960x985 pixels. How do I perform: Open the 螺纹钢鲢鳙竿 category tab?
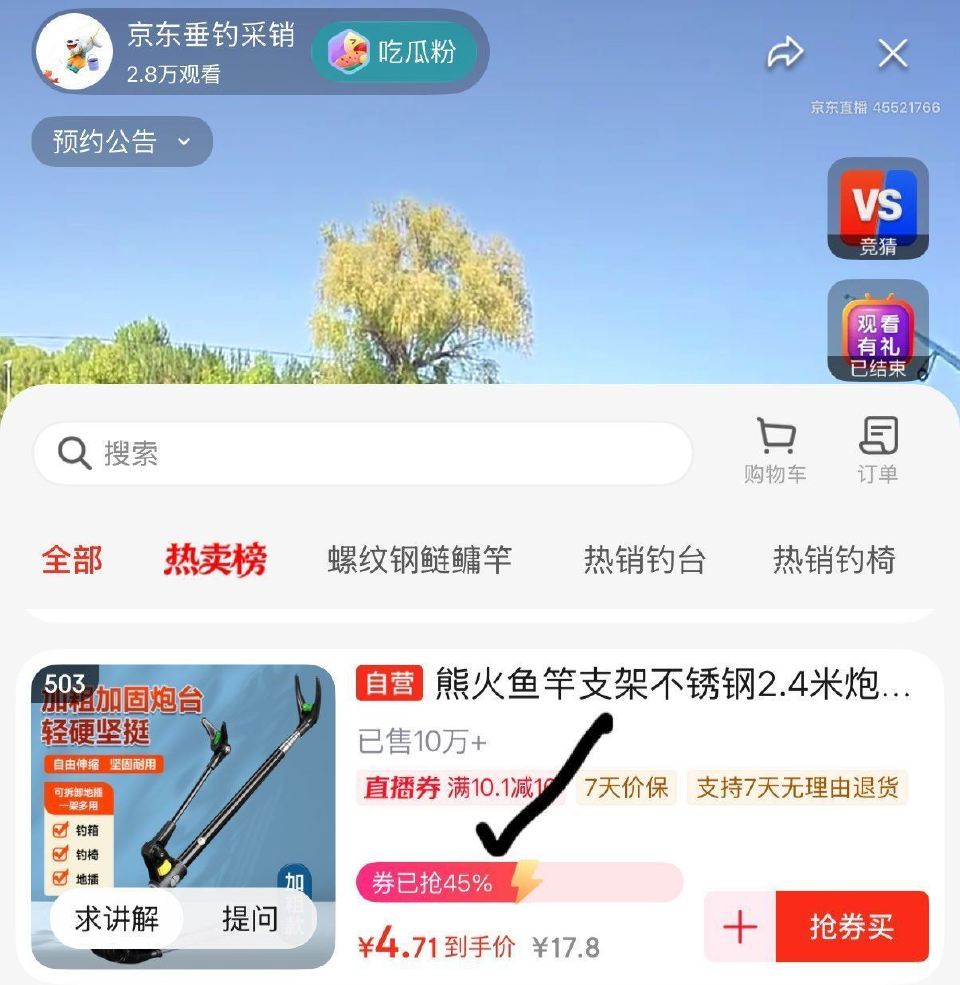(419, 560)
